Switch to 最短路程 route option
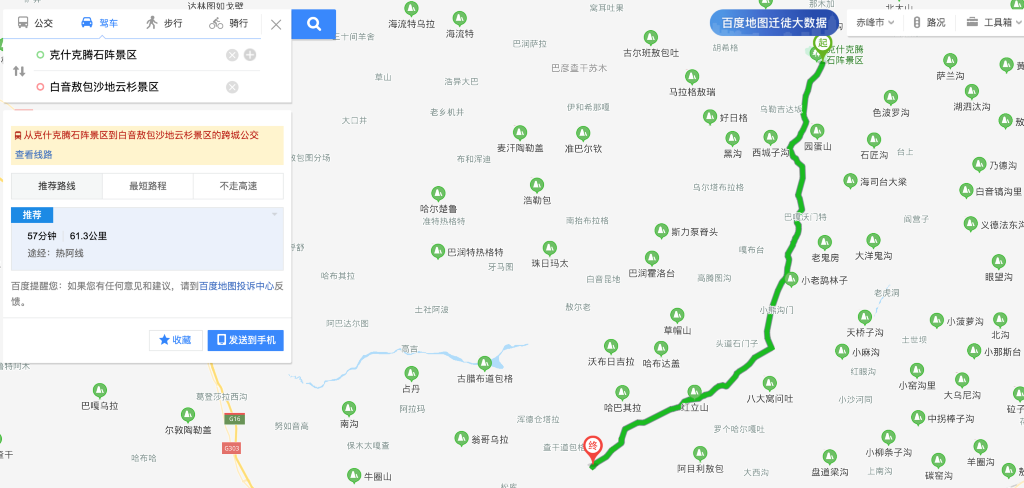Screen dimensions: 1024x488 tap(147, 186)
